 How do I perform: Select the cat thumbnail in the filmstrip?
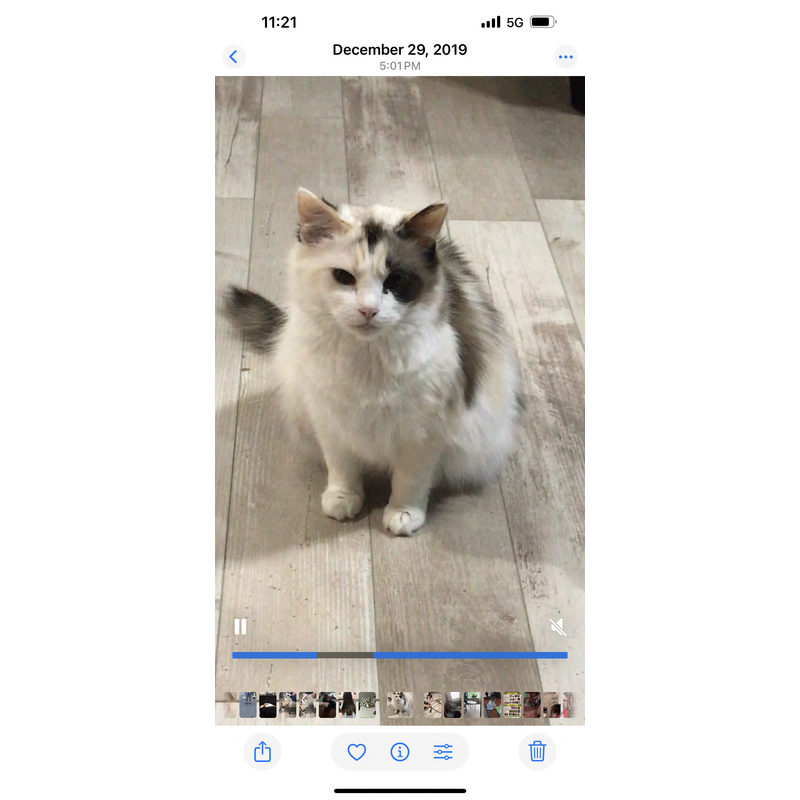[399, 705]
